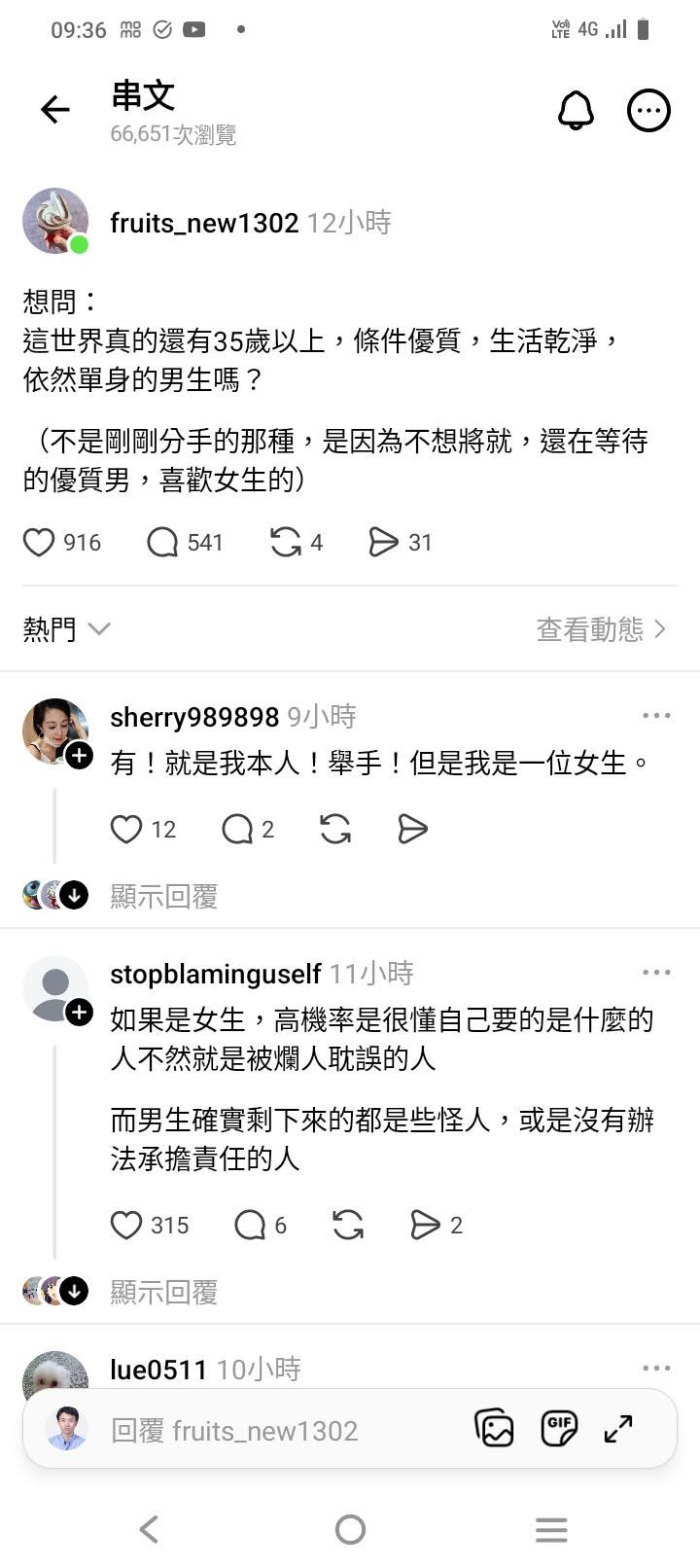Expand 顯示回覆 under sherry989898's reply
The width and height of the screenshot is (700, 1568).
click(x=163, y=896)
